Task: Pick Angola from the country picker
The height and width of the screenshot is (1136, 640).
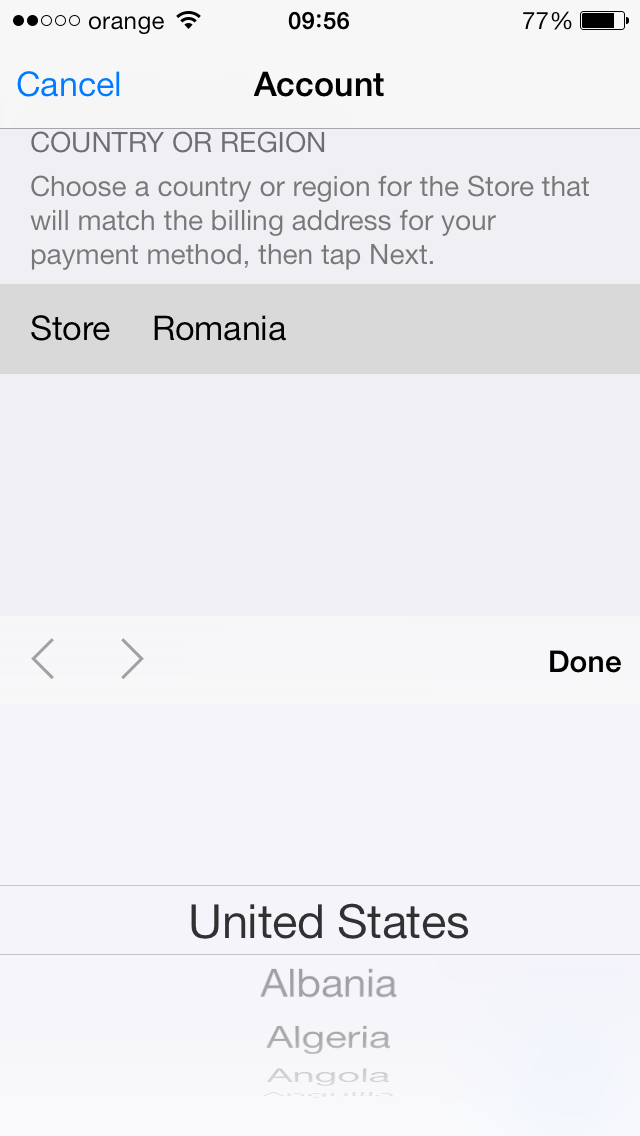Action: click(x=328, y=1075)
